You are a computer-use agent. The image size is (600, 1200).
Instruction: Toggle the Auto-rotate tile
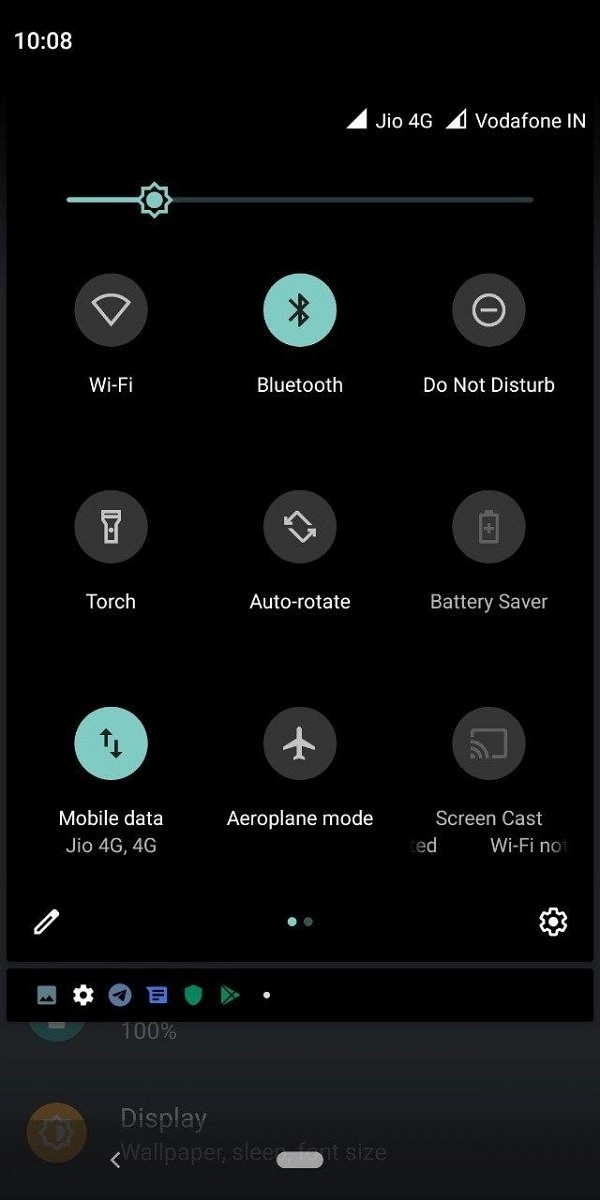coord(300,527)
